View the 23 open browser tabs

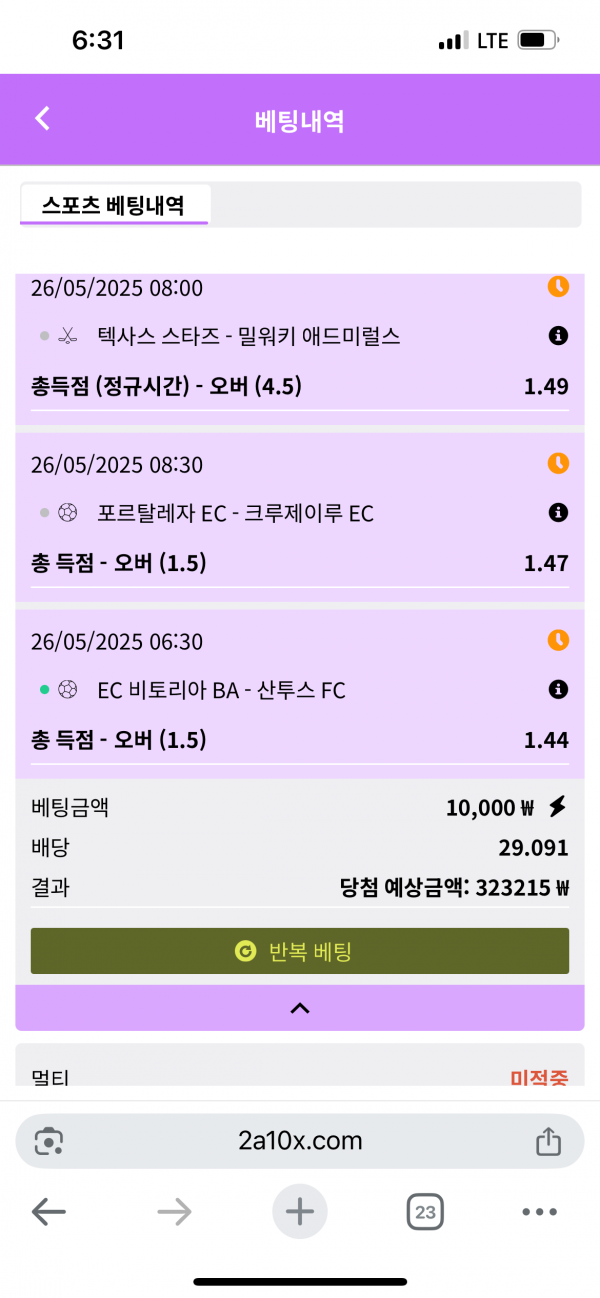click(x=425, y=1213)
